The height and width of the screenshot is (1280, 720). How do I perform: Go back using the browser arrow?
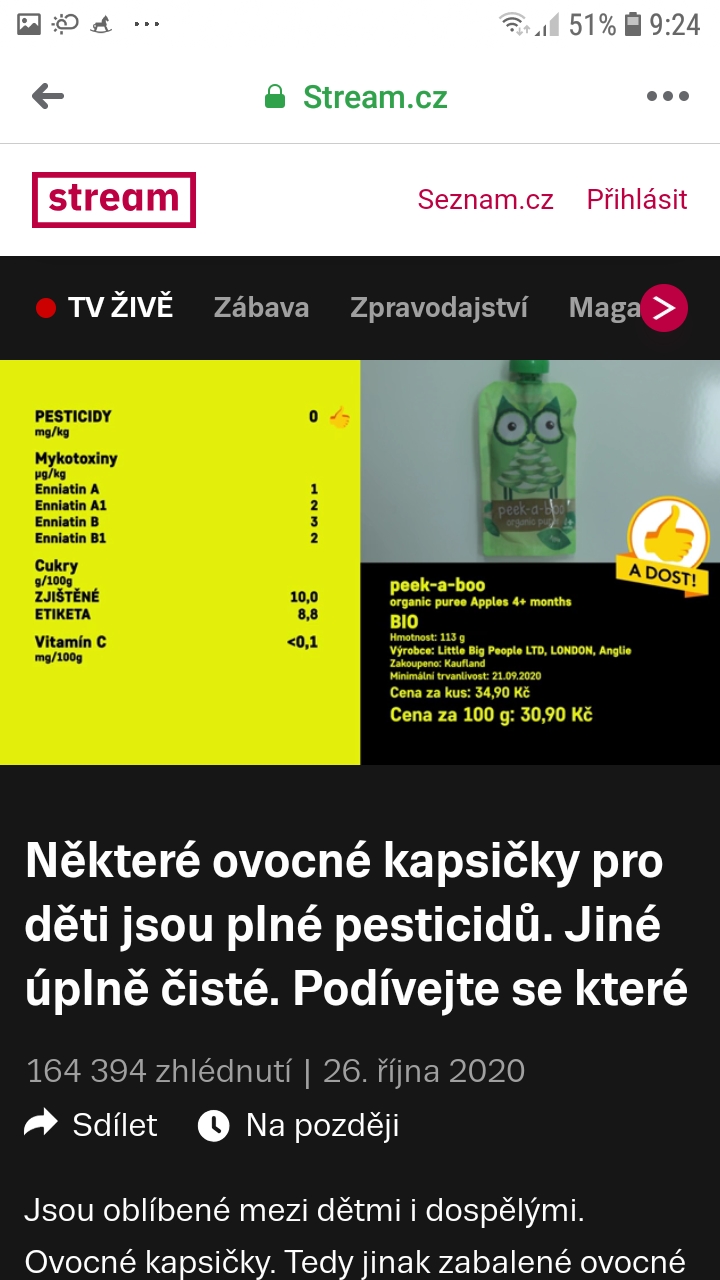point(48,97)
